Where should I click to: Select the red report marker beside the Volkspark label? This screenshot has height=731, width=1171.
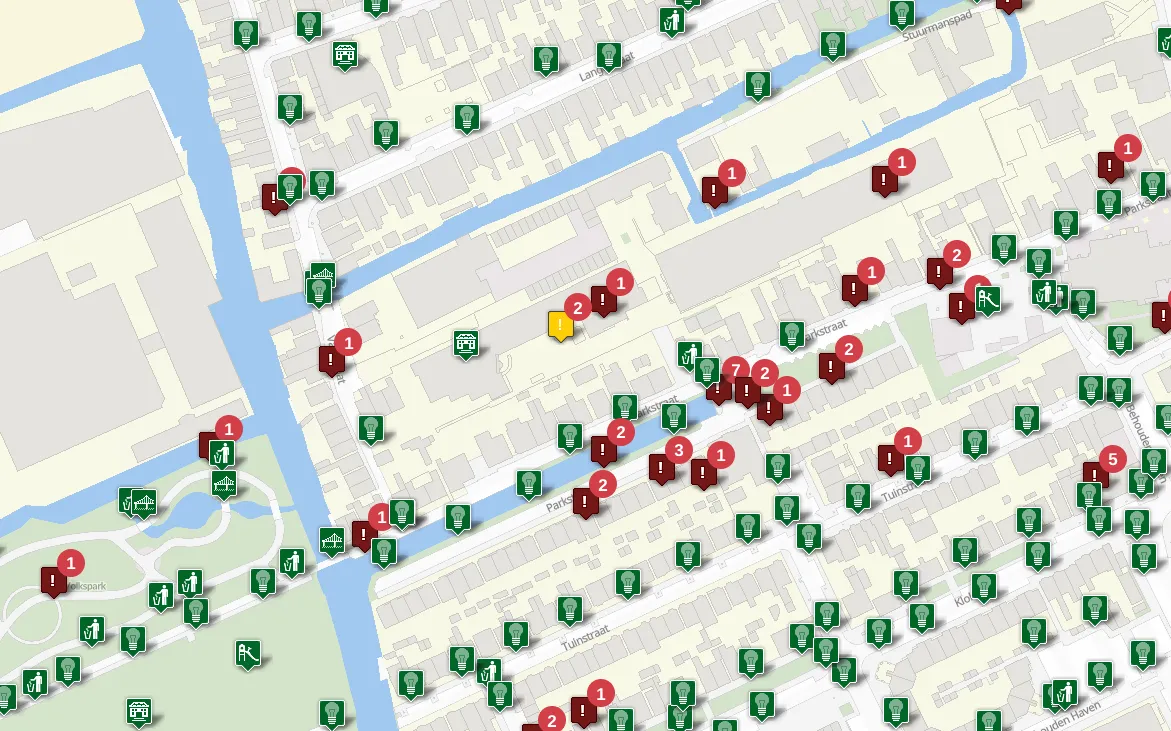pos(53,580)
